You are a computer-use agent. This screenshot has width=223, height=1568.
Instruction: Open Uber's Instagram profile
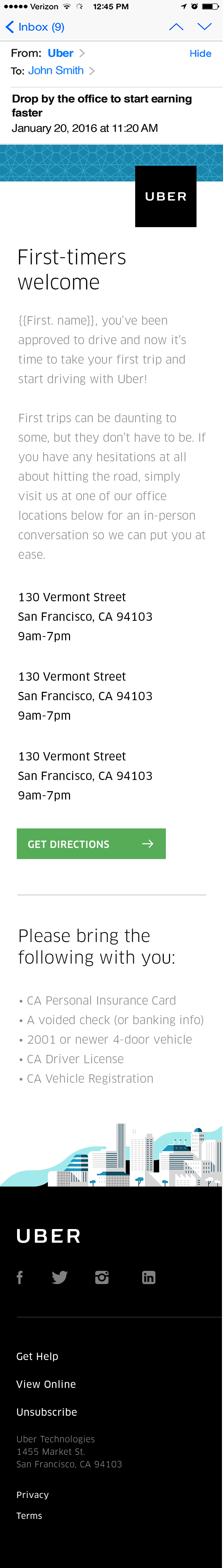102,1277
